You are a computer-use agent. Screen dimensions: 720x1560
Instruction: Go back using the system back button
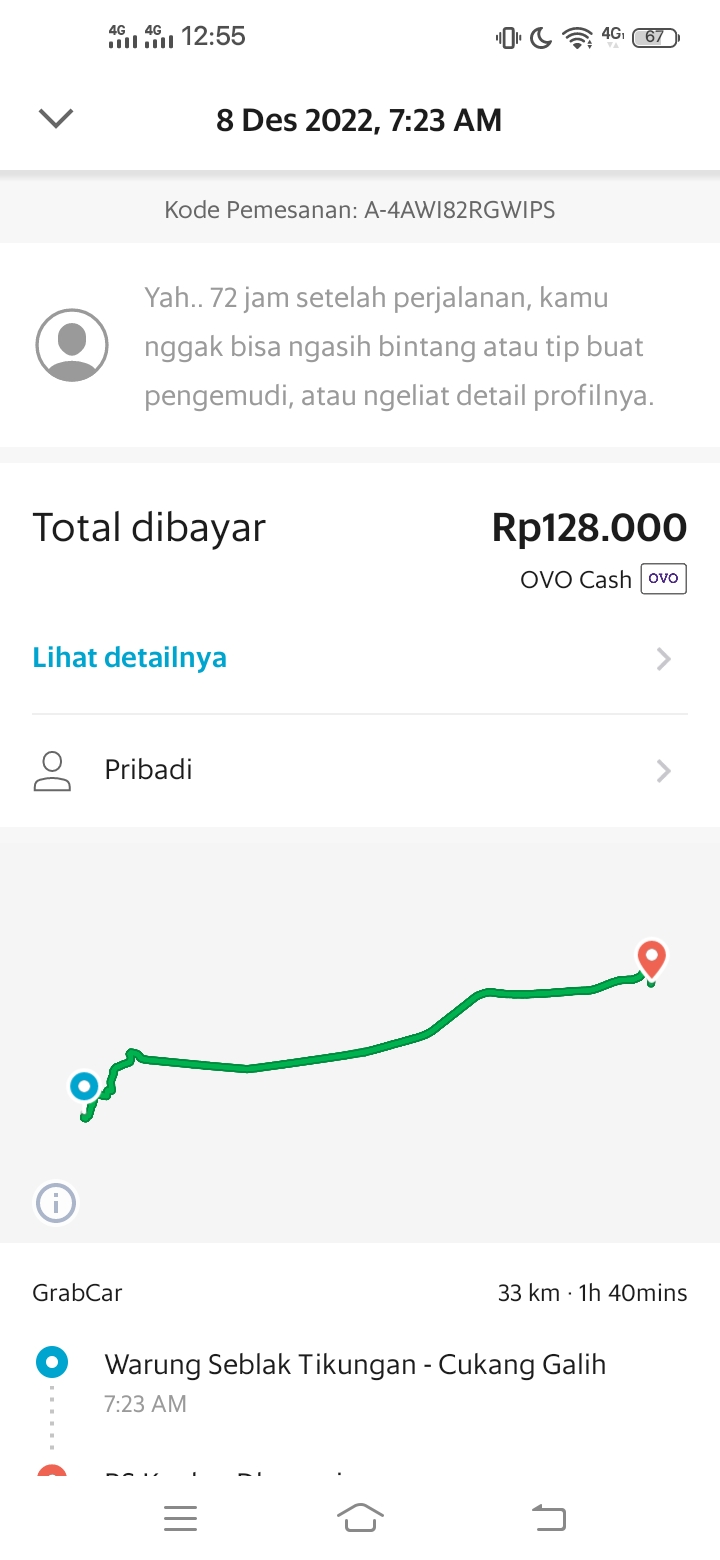coord(548,1518)
